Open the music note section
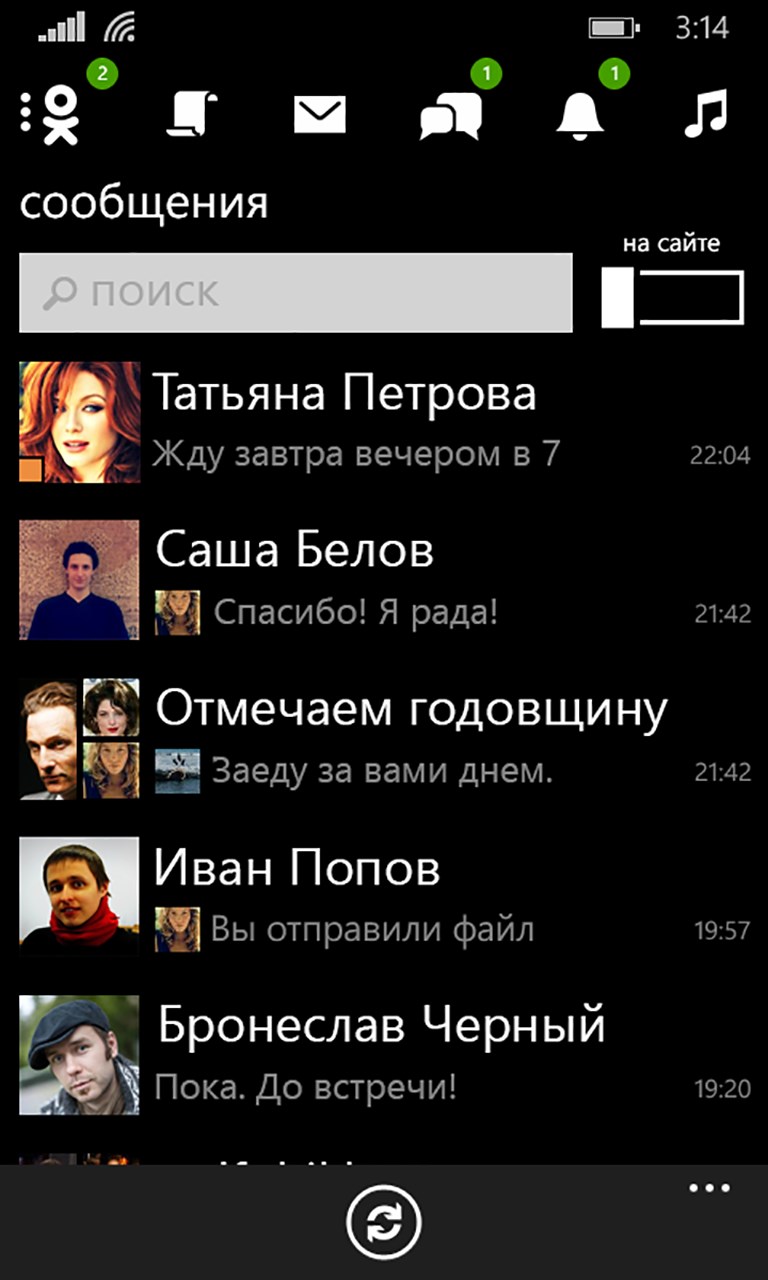Image resolution: width=768 pixels, height=1280 pixels. click(x=708, y=114)
